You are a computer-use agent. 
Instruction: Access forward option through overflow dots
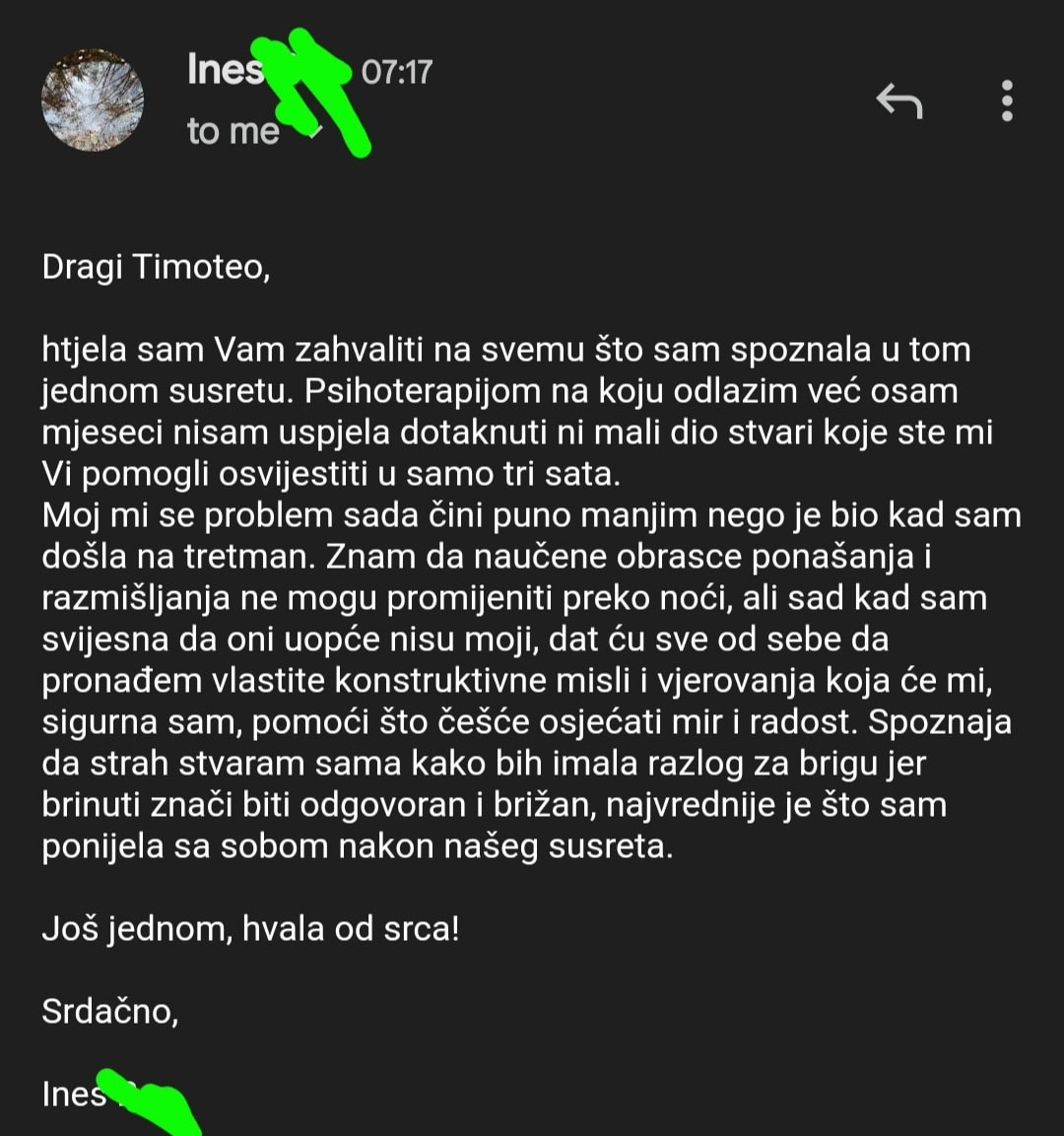[1007, 100]
